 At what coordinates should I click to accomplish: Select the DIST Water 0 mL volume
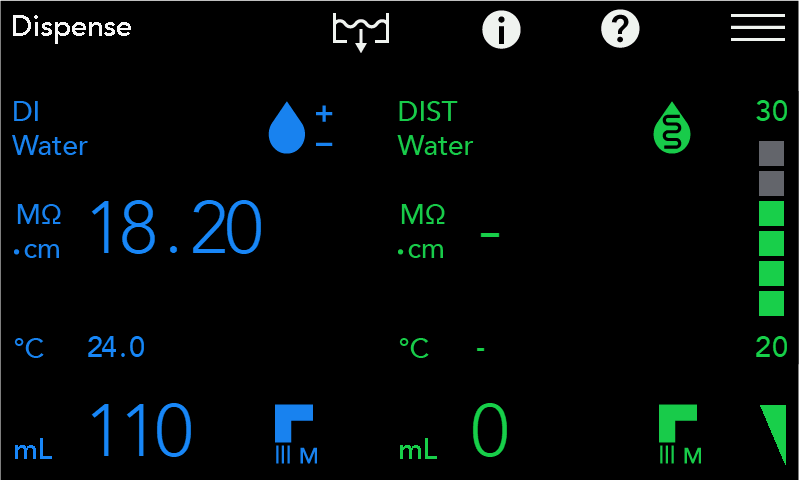[489, 432]
